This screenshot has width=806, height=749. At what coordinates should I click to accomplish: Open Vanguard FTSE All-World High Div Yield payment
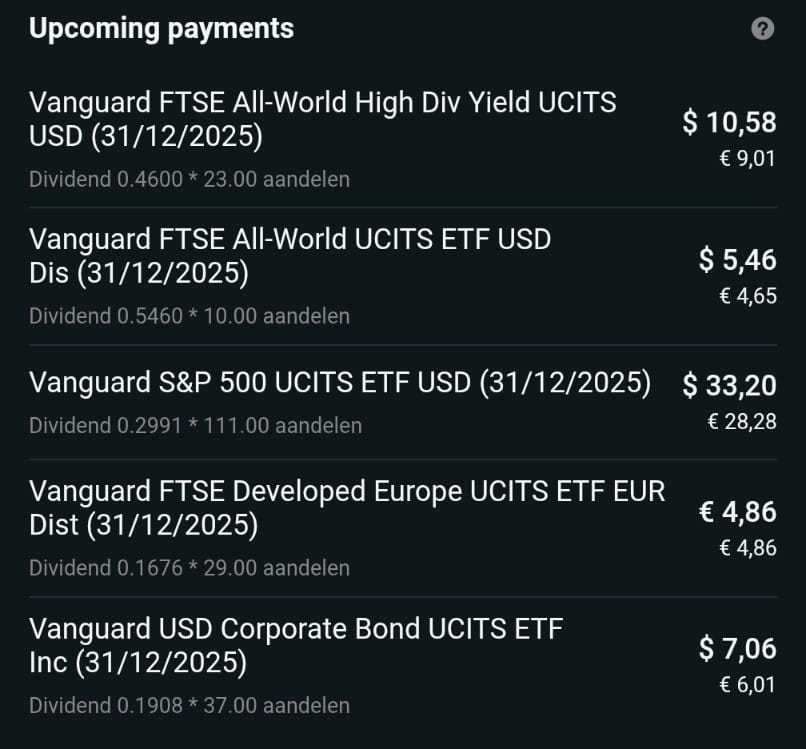(x=322, y=120)
